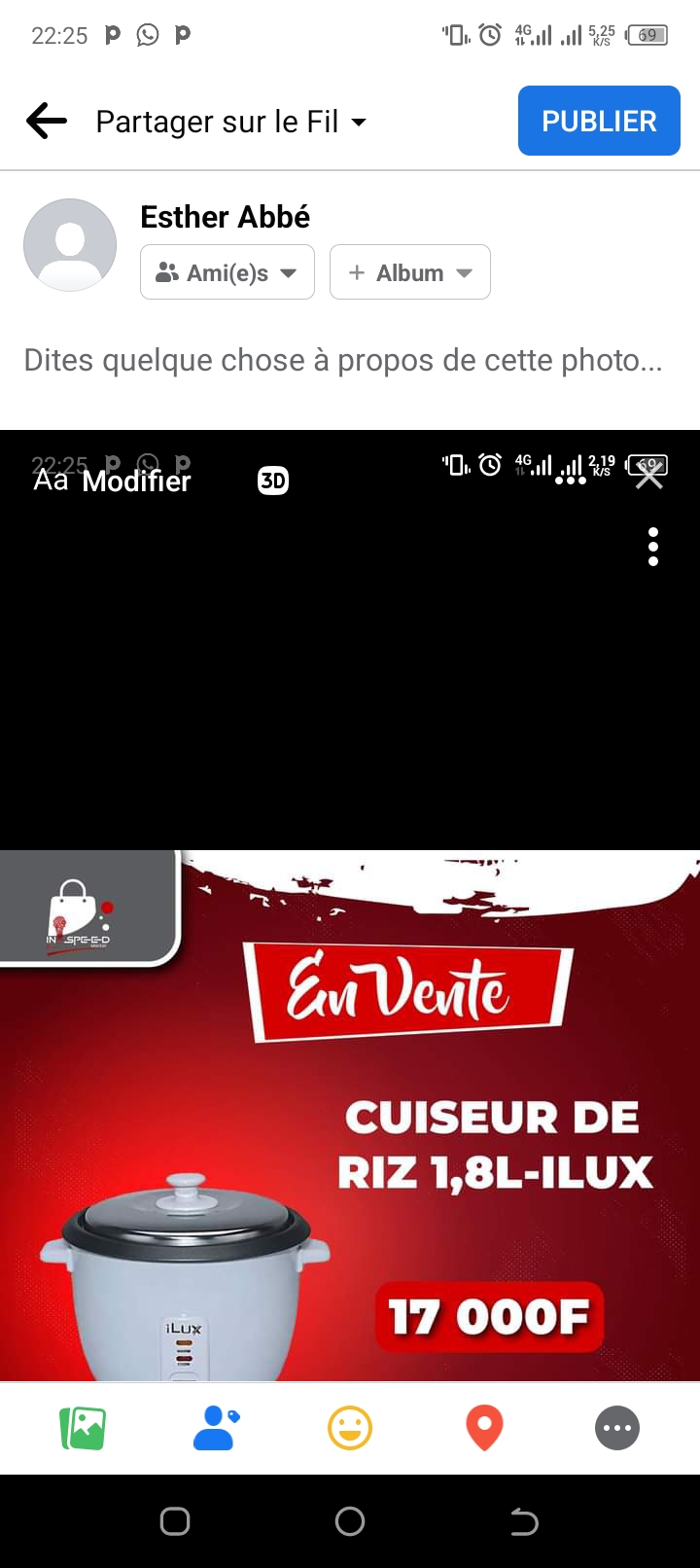Go back using the arrow icon
The width and height of the screenshot is (700, 1568).
(x=47, y=122)
